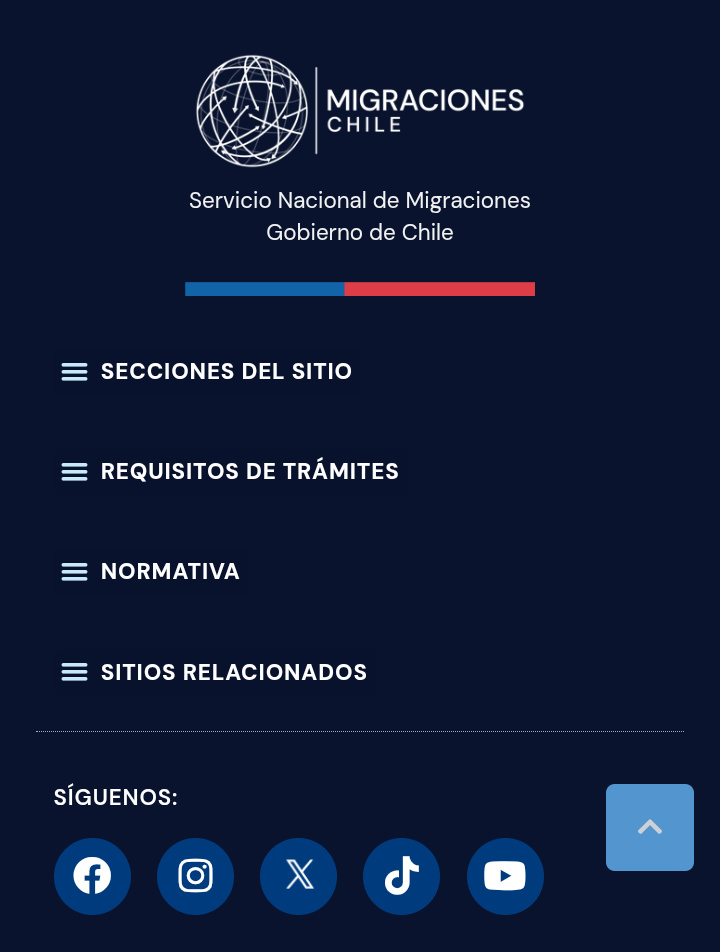The height and width of the screenshot is (952, 720).
Task: Expand the SITIOS RELACIONADOS section
Action: (x=233, y=672)
